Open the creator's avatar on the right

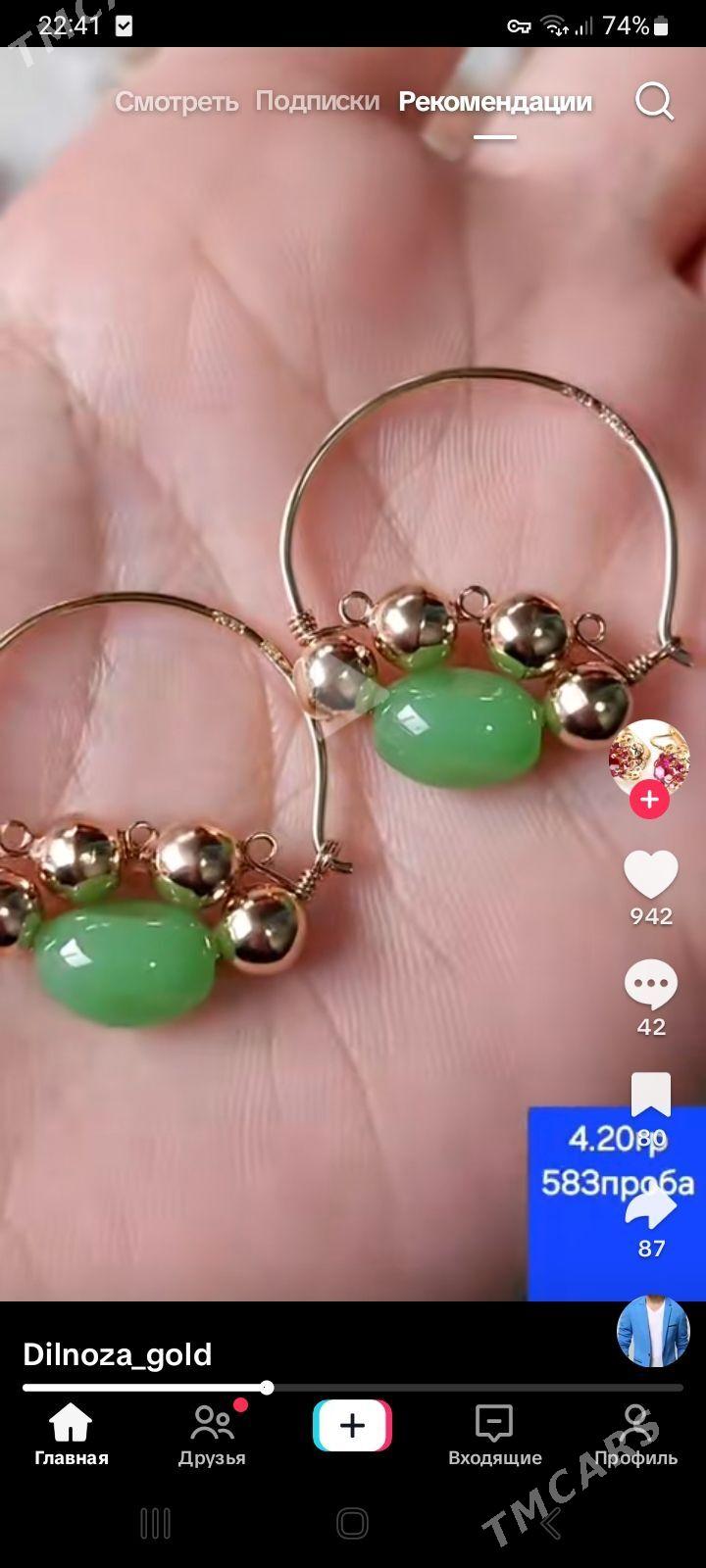pos(648,757)
